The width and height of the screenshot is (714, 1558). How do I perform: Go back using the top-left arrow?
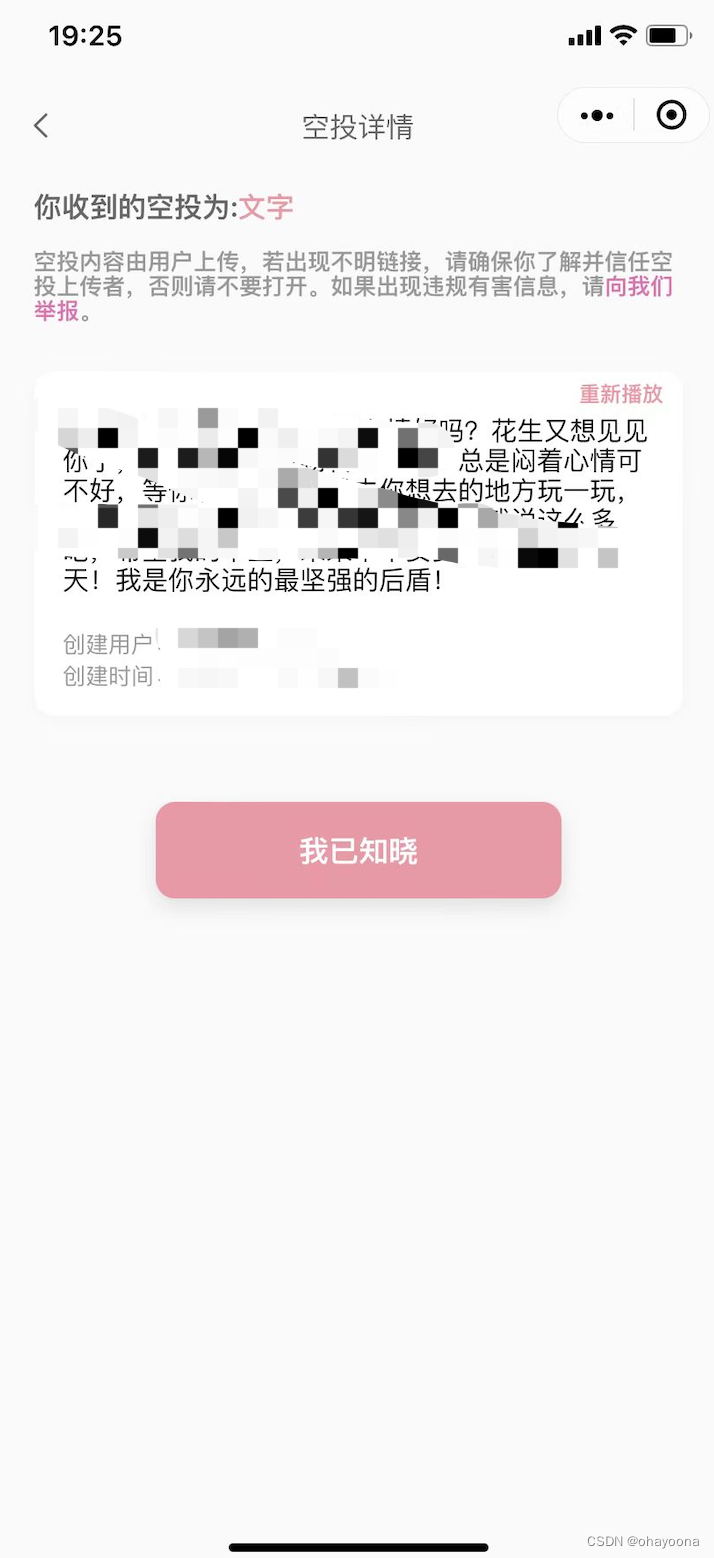(x=41, y=126)
